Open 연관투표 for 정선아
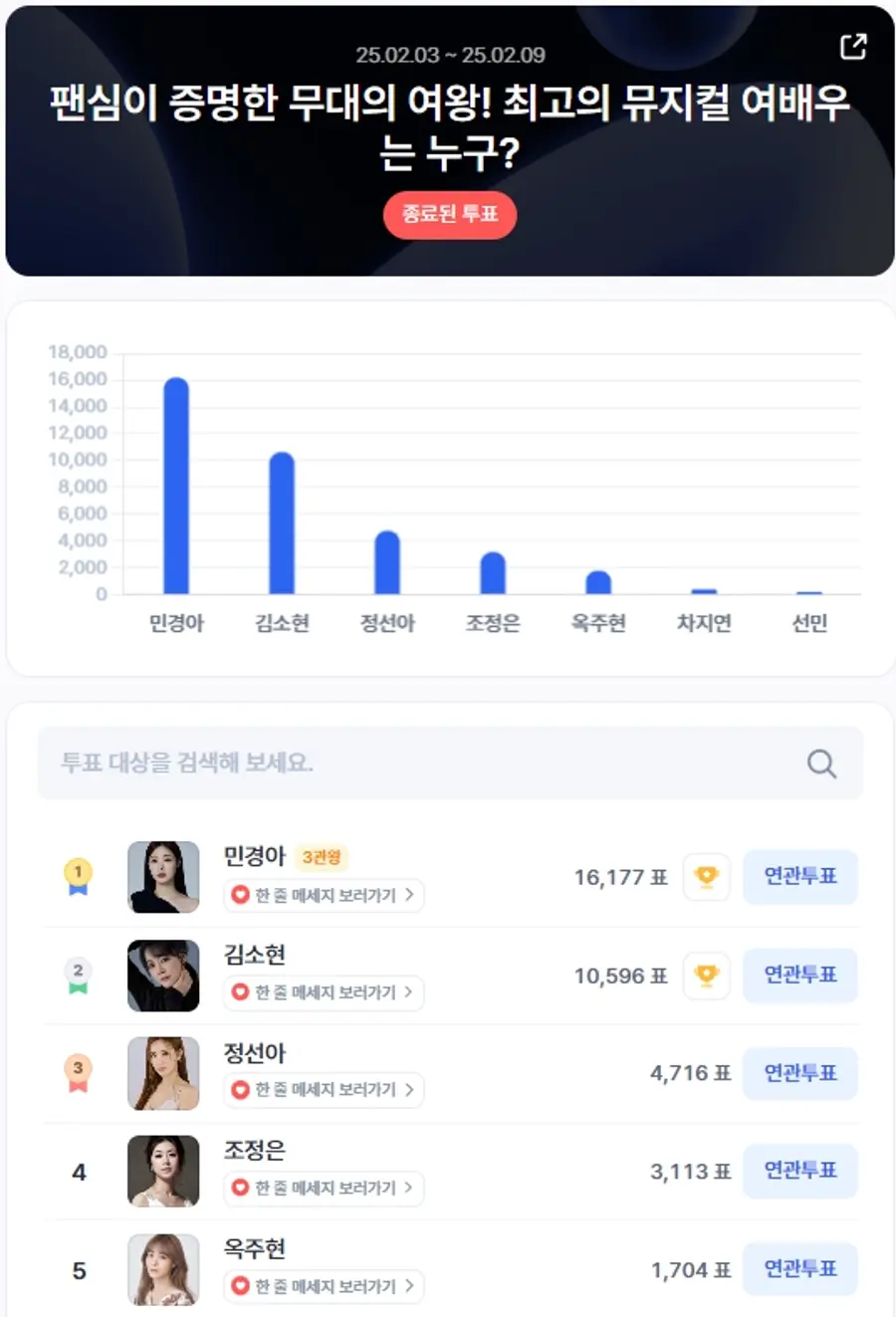 click(x=800, y=1074)
